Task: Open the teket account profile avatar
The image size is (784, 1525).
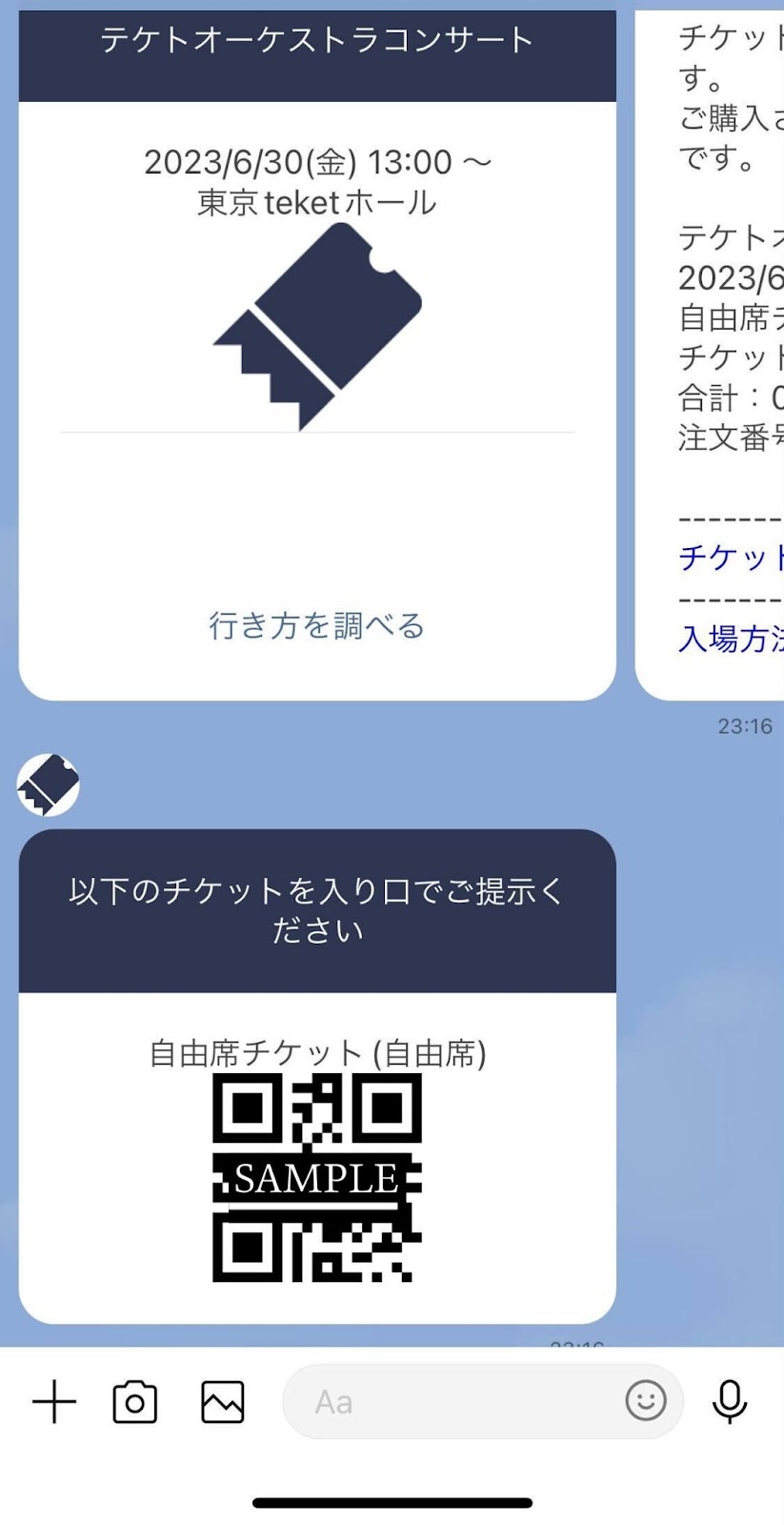Action: pyautogui.click(x=48, y=784)
